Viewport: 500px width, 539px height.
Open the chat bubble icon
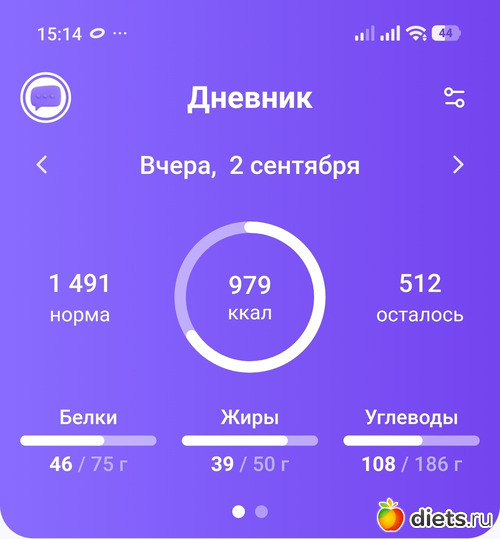tap(46, 97)
